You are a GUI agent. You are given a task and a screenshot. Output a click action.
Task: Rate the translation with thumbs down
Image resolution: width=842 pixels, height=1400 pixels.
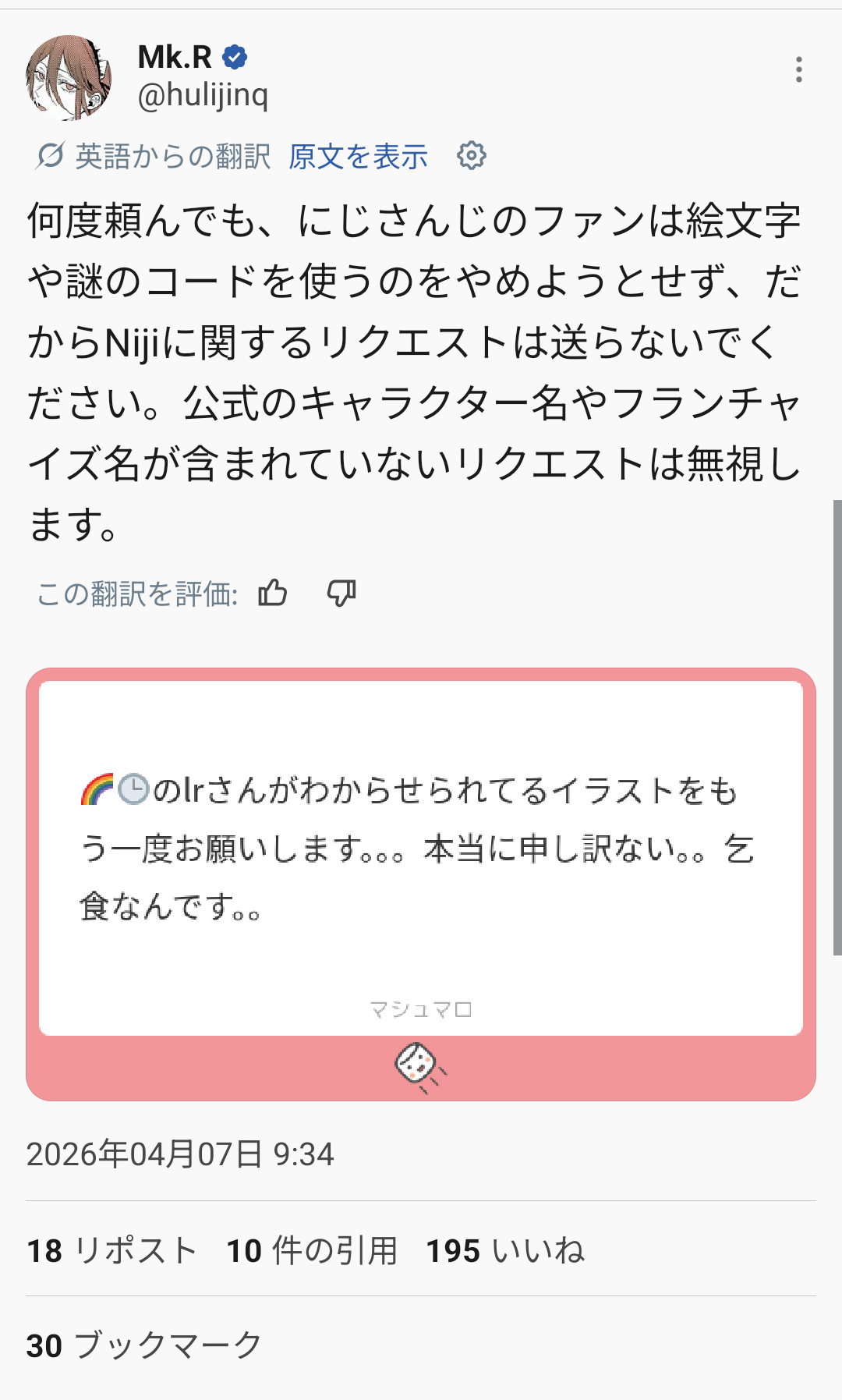[341, 594]
